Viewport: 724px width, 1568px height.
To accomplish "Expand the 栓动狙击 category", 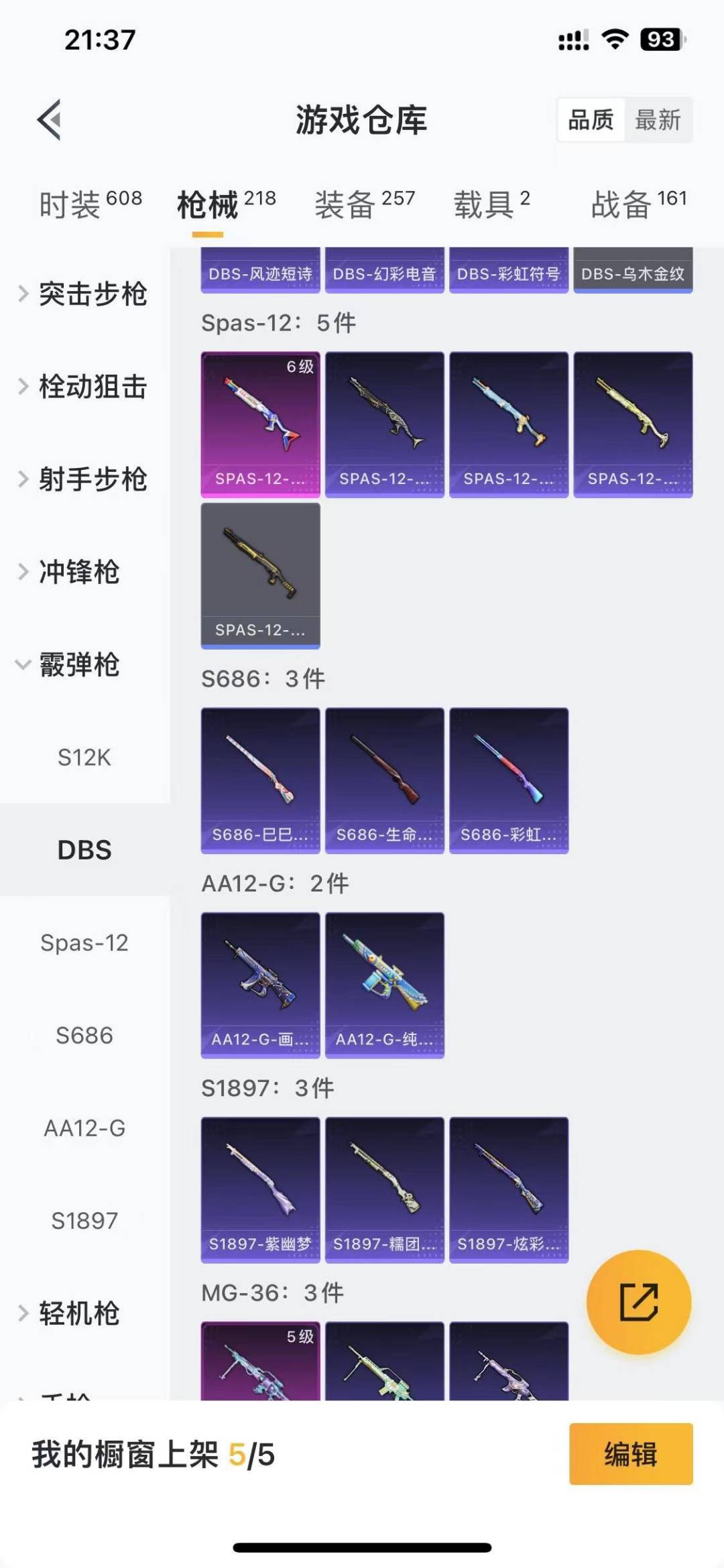I will pos(84,386).
